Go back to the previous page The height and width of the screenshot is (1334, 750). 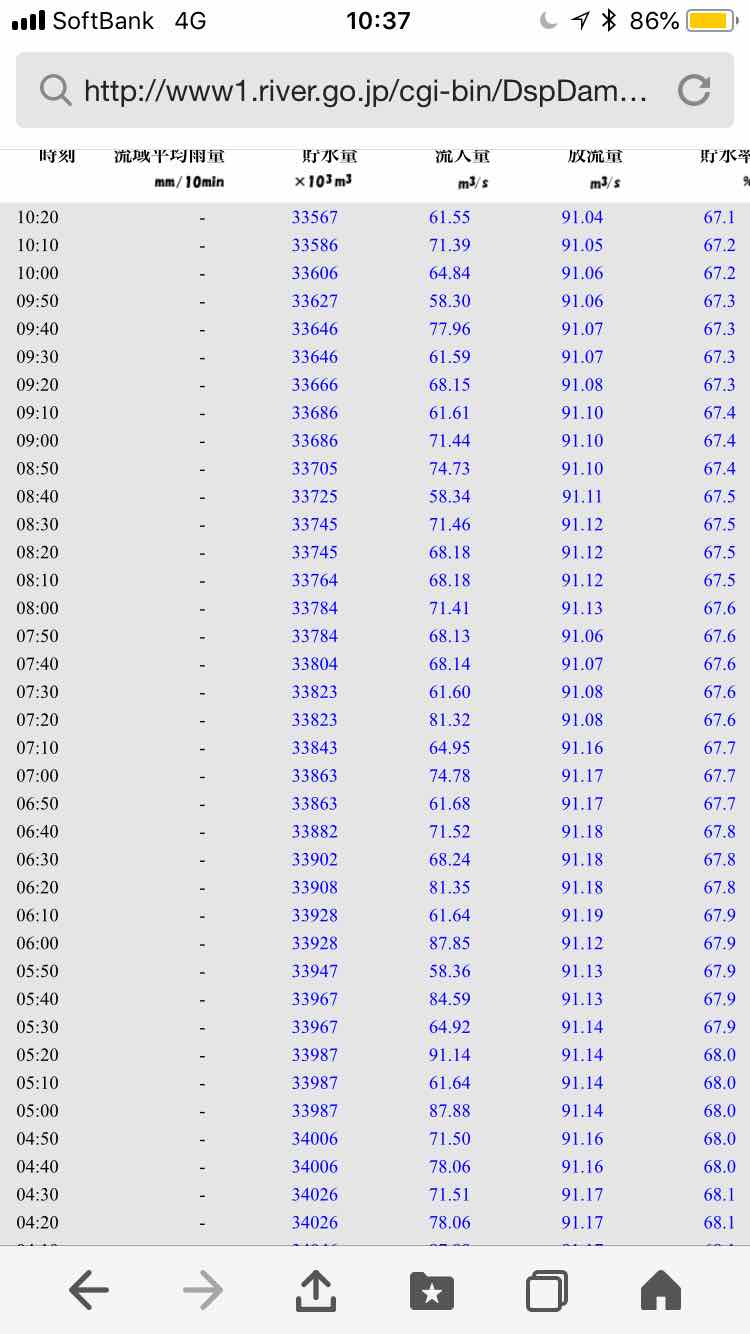click(x=89, y=1291)
